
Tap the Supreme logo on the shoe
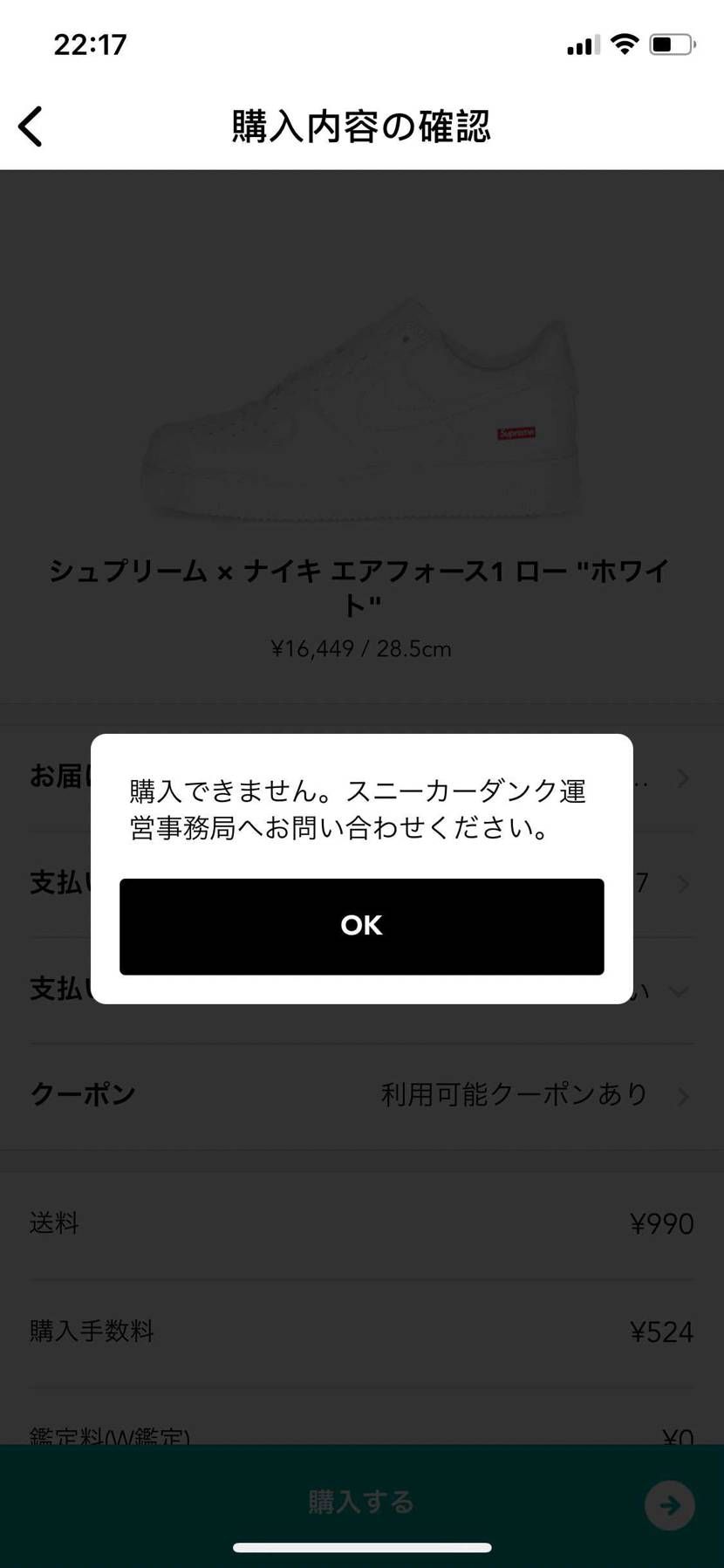click(x=515, y=431)
